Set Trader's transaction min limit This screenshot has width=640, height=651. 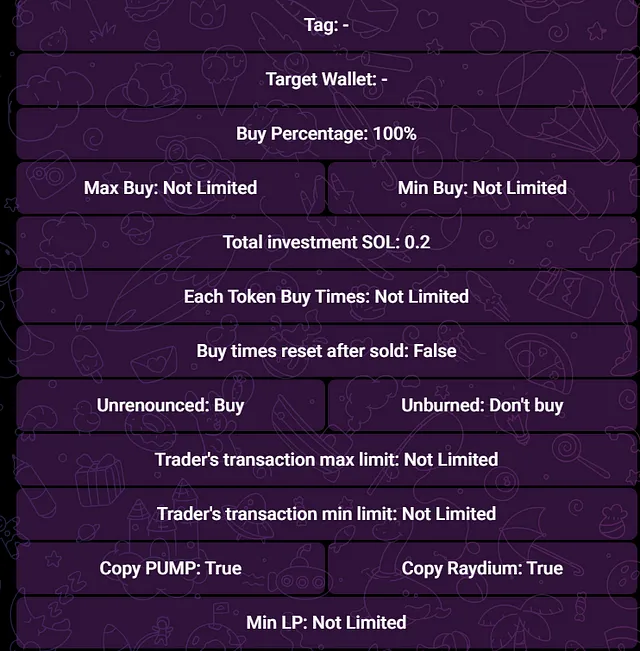pos(326,514)
